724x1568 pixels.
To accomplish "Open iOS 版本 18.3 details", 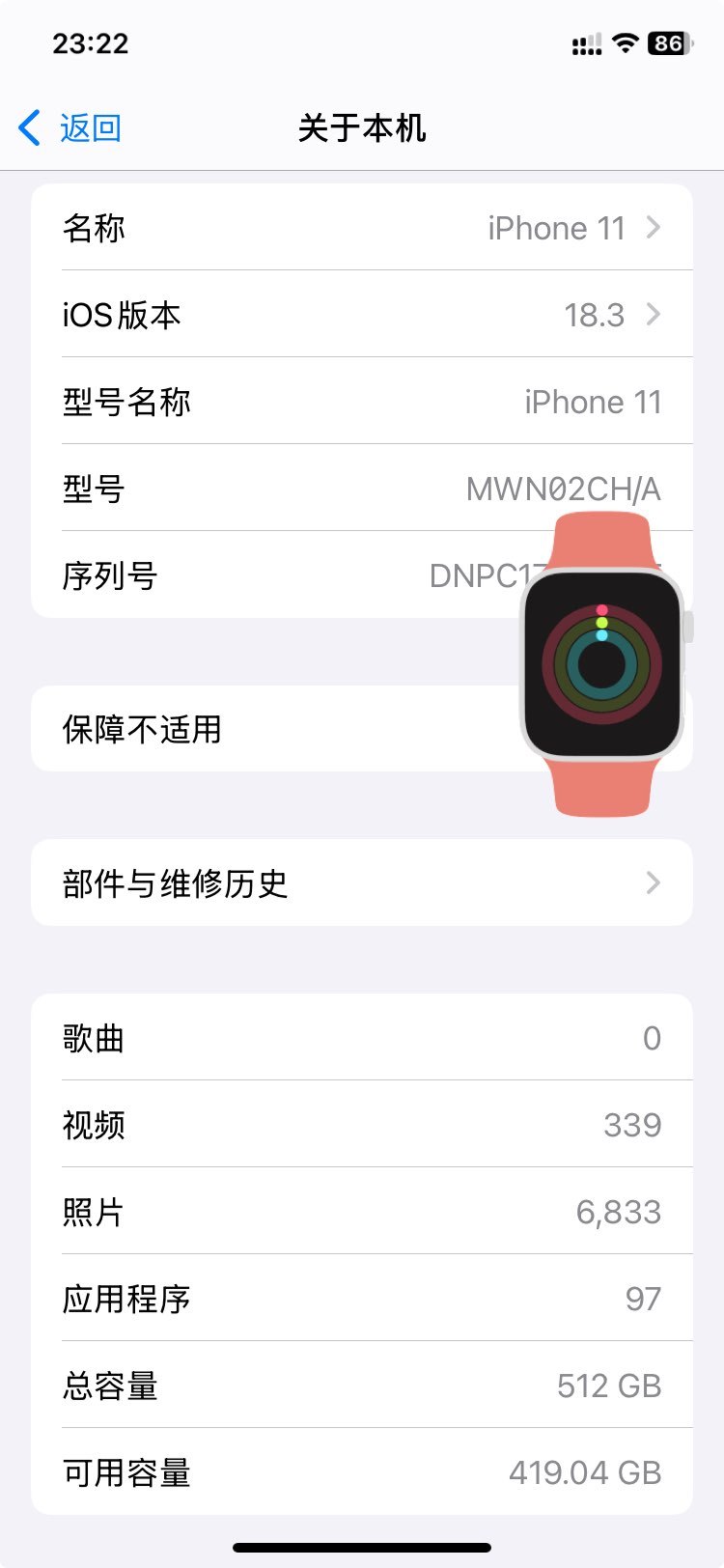I will click(362, 315).
